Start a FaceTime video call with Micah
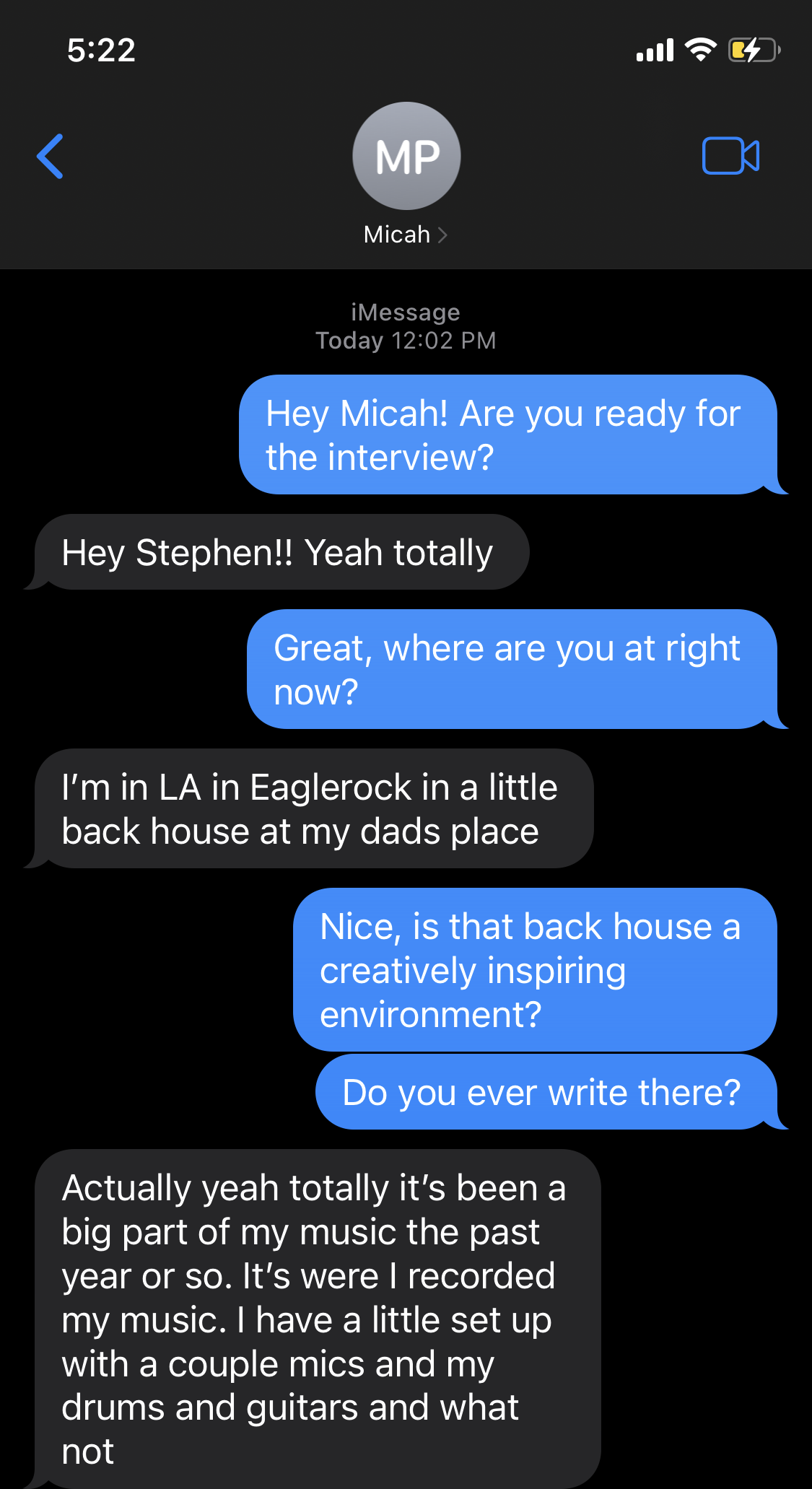This screenshot has width=812, height=1489. [x=730, y=156]
